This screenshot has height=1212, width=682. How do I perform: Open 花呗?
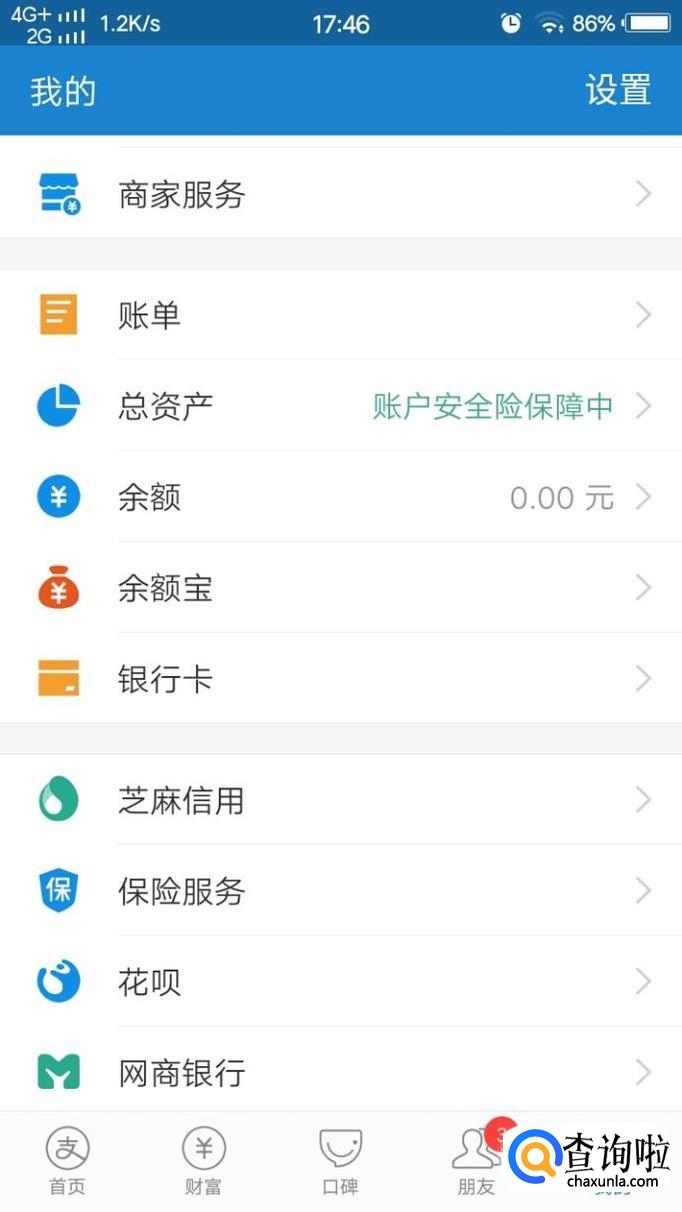tap(340, 982)
